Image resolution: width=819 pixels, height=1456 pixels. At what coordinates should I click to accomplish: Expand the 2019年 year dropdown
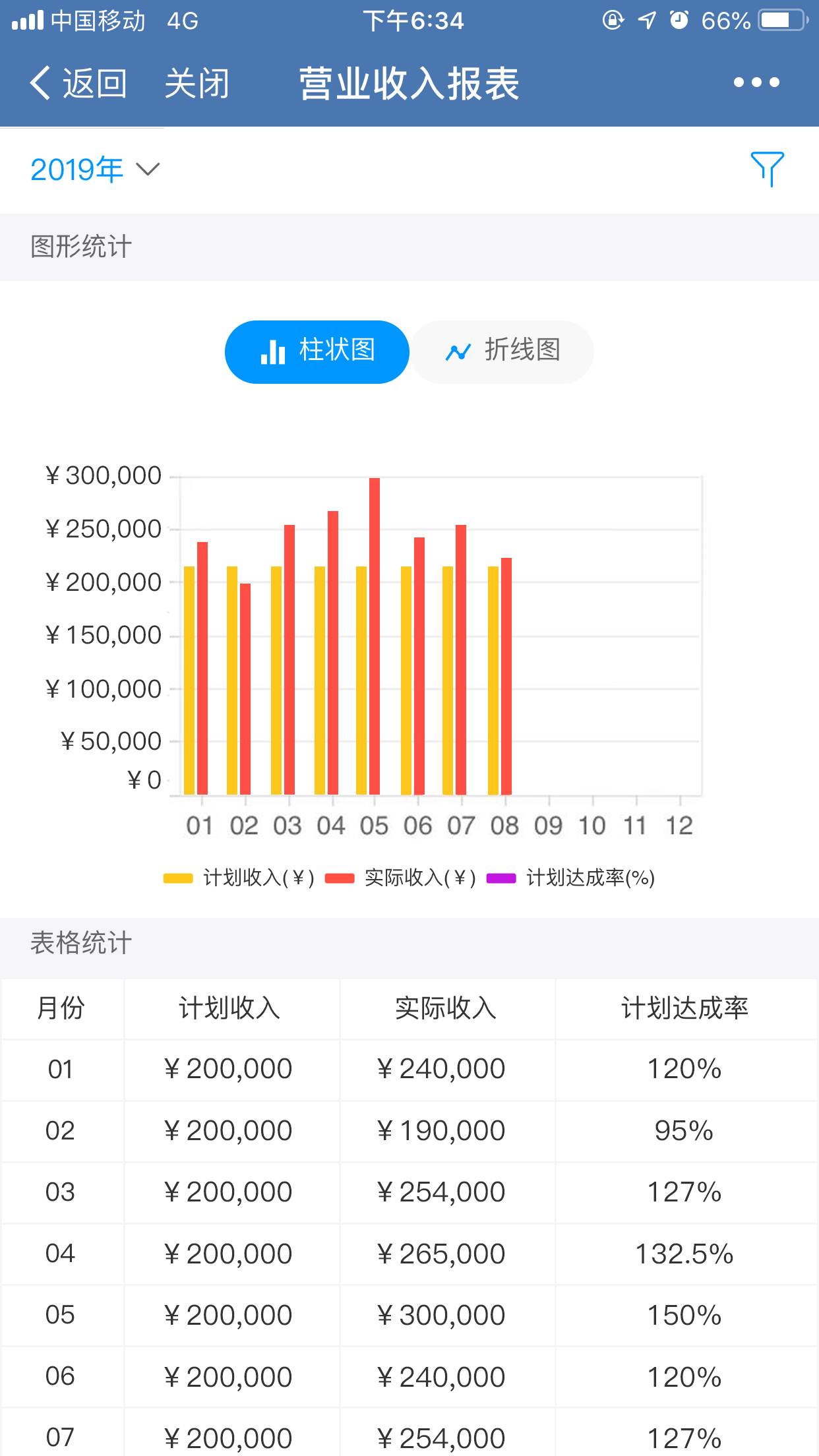click(x=94, y=169)
